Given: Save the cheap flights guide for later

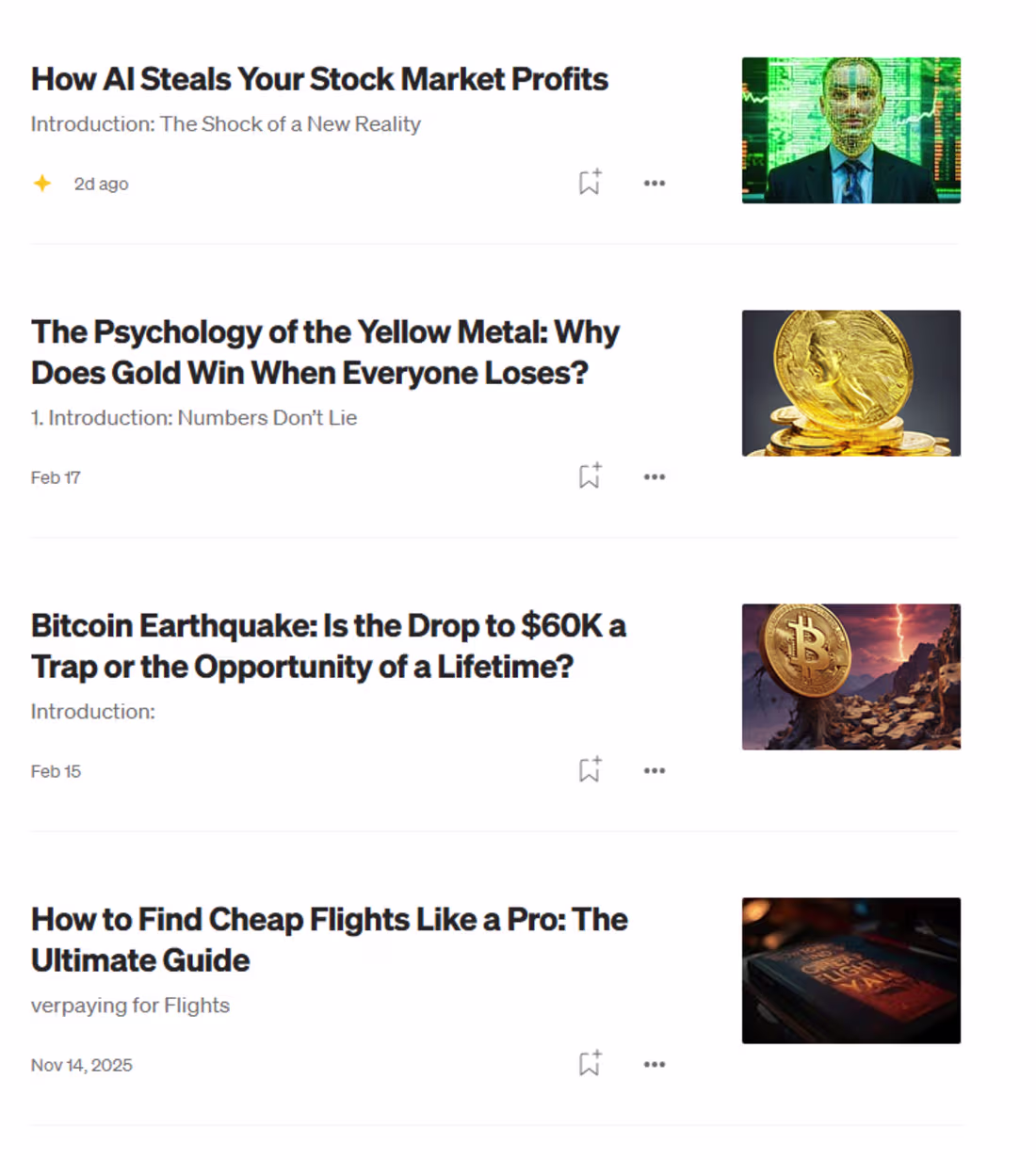Looking at the screenshot, I should coord(590,1064).
